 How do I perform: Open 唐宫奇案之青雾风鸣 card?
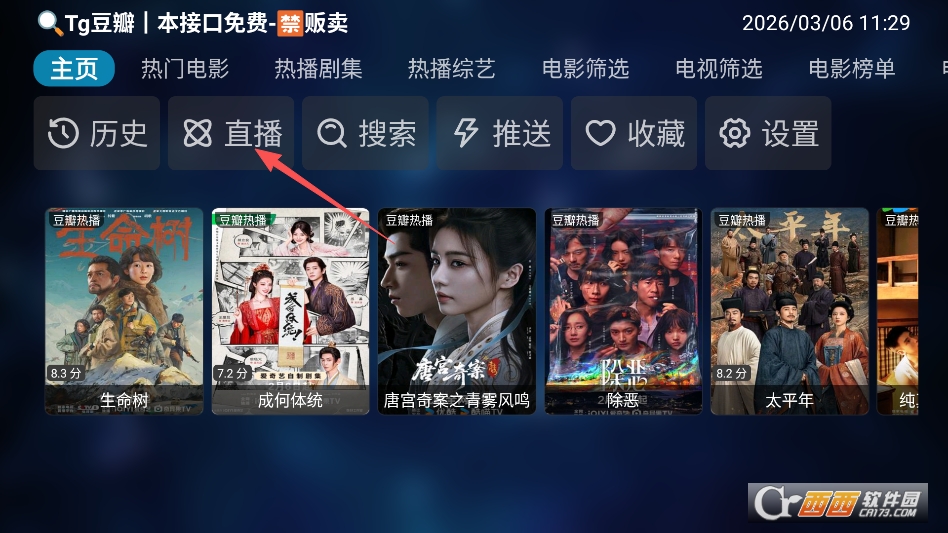click(x=457, y=310)
